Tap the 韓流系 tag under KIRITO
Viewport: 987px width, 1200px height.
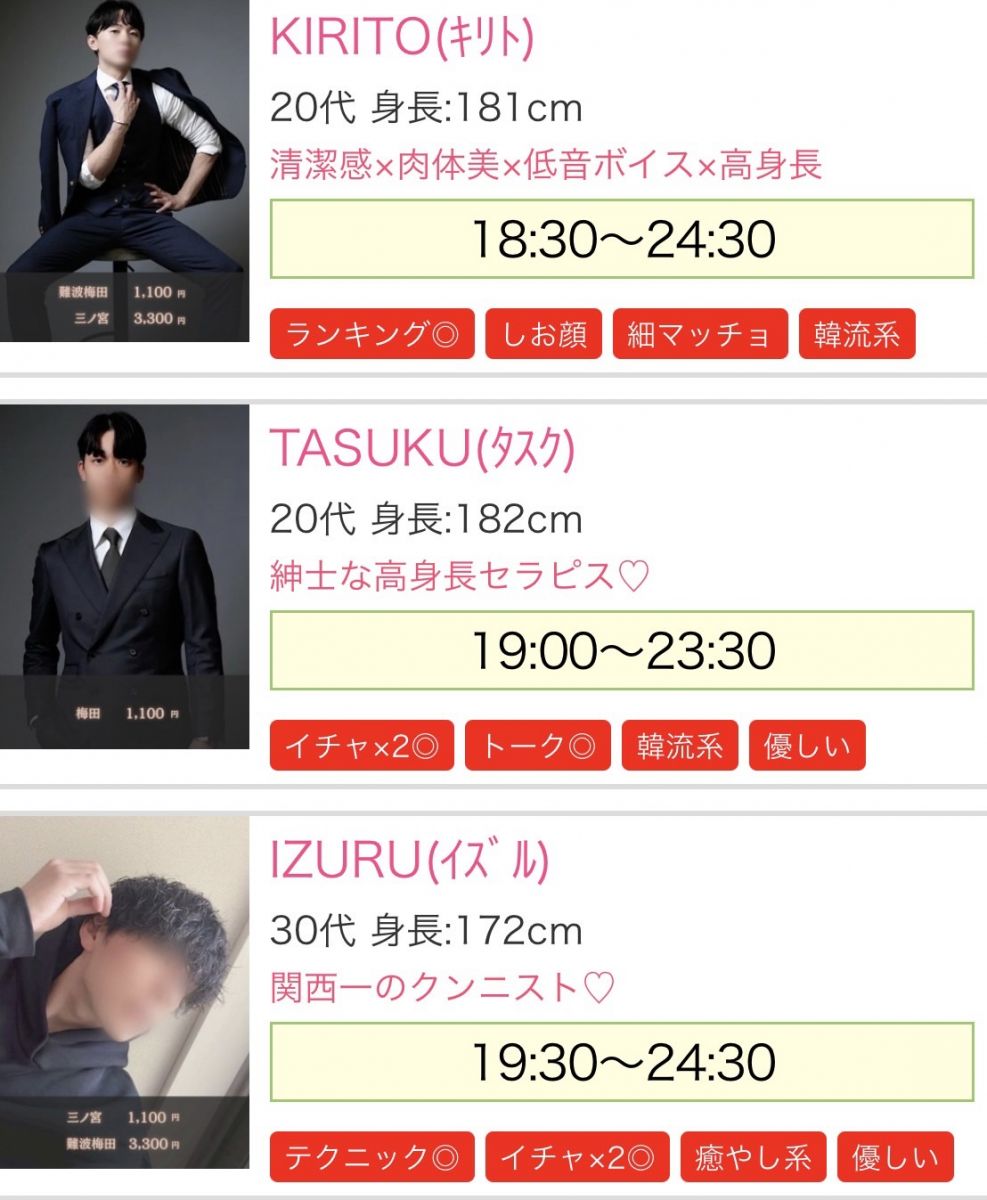[x=857, y=335]
